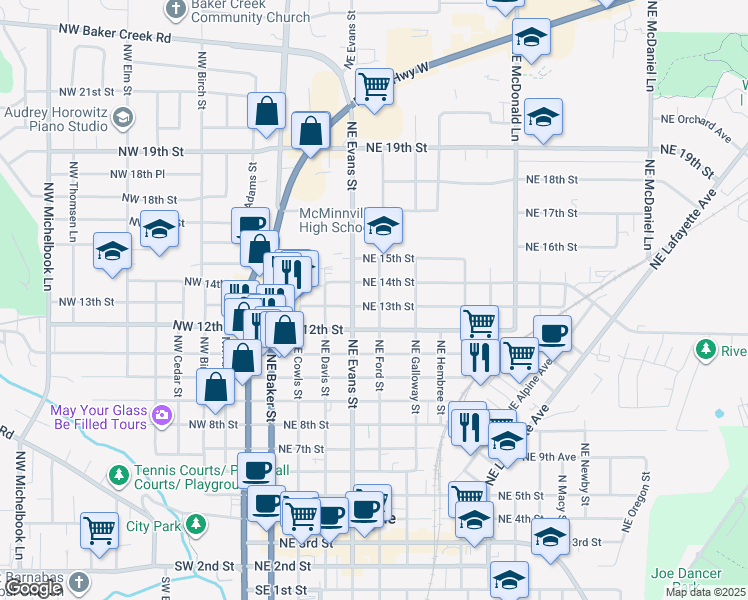Tap the coffee cup marker by NE 7th St

point(257,468)
